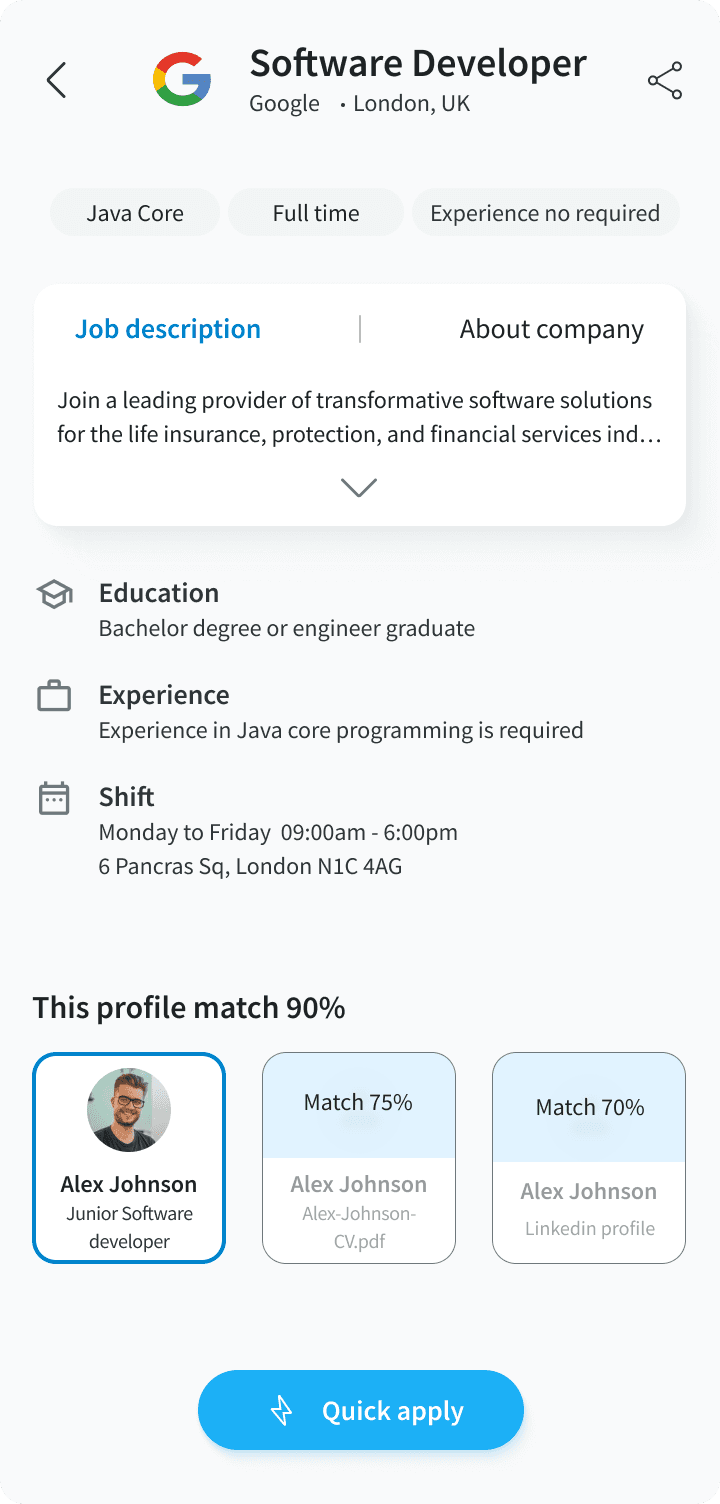Click the Education graduation cap icon
This screenshot has width=720, height=1504.
click(53, 593)
